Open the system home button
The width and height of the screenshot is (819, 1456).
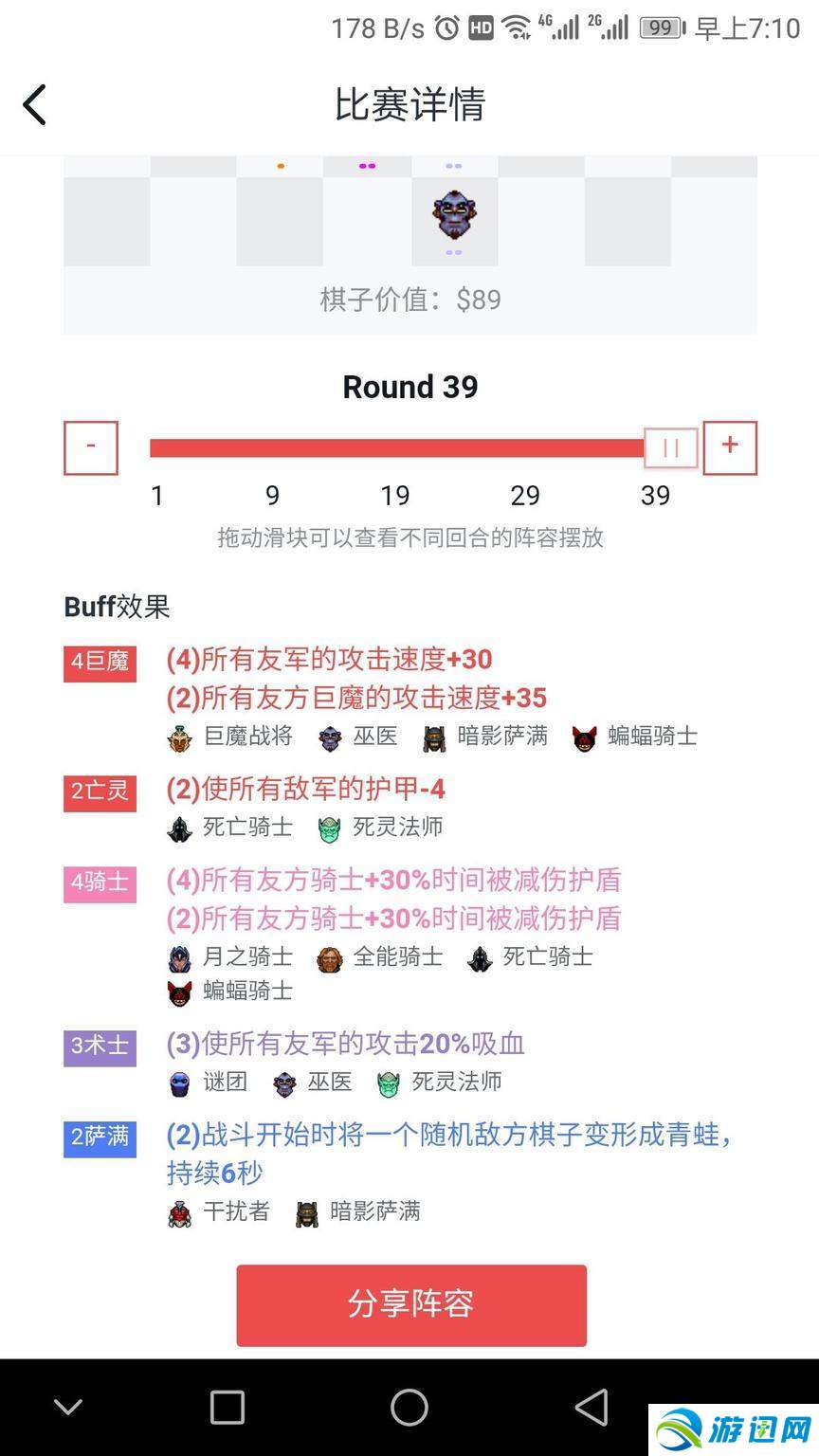pyautogui.click(x=409, y=1407)
